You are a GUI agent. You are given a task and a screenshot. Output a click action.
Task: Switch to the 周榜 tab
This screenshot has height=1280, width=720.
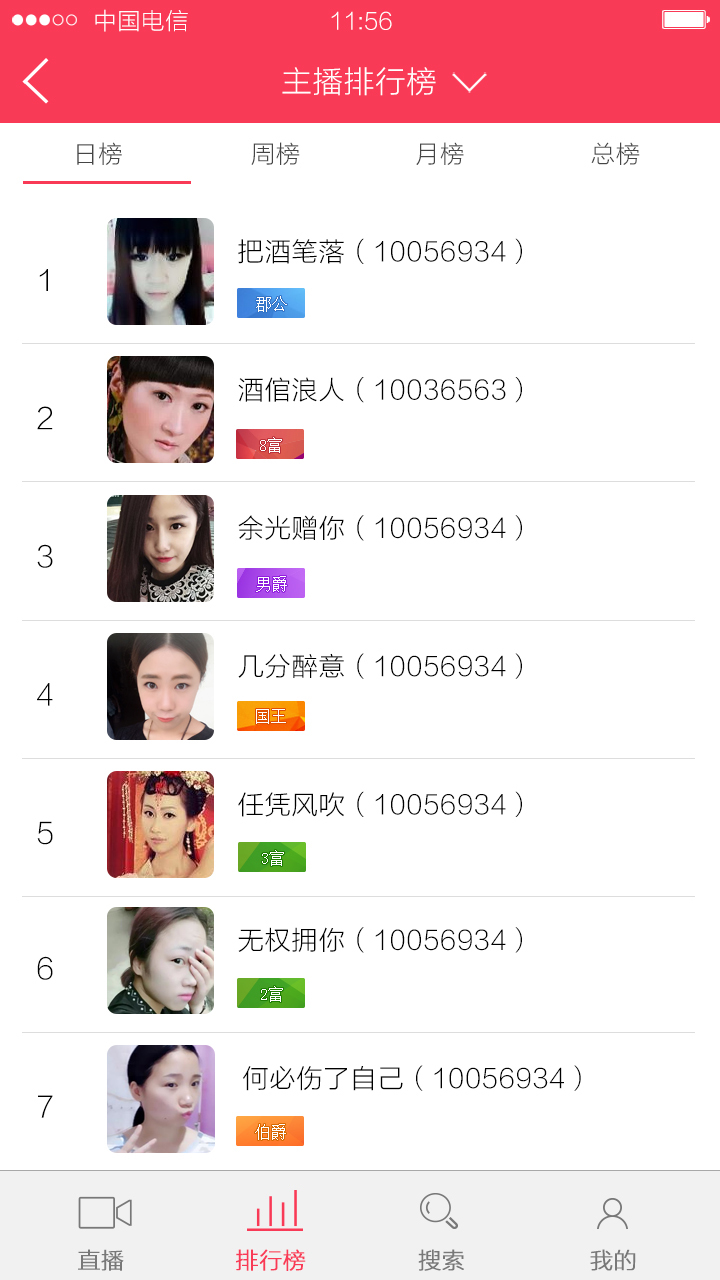[275, 155]
